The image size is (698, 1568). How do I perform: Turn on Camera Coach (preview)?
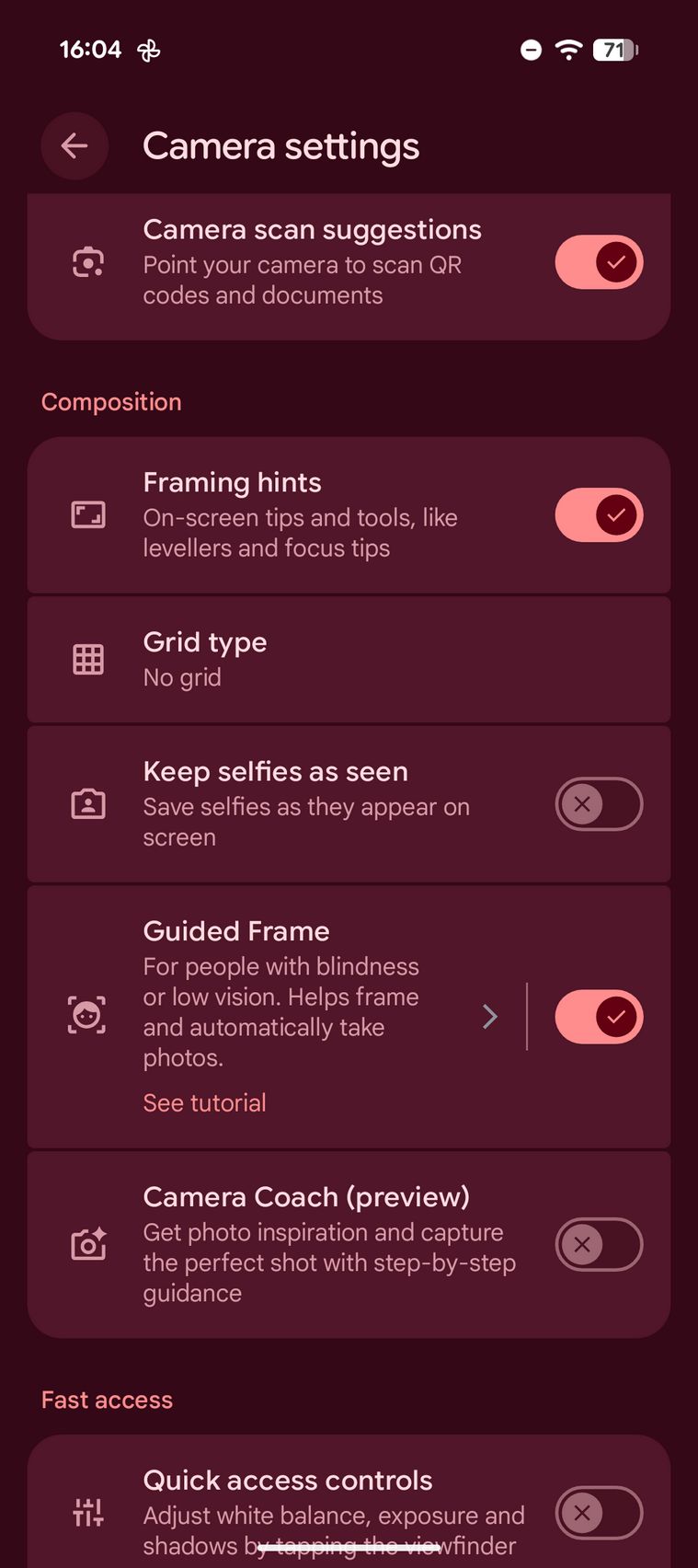click(x=599, y=1244)
